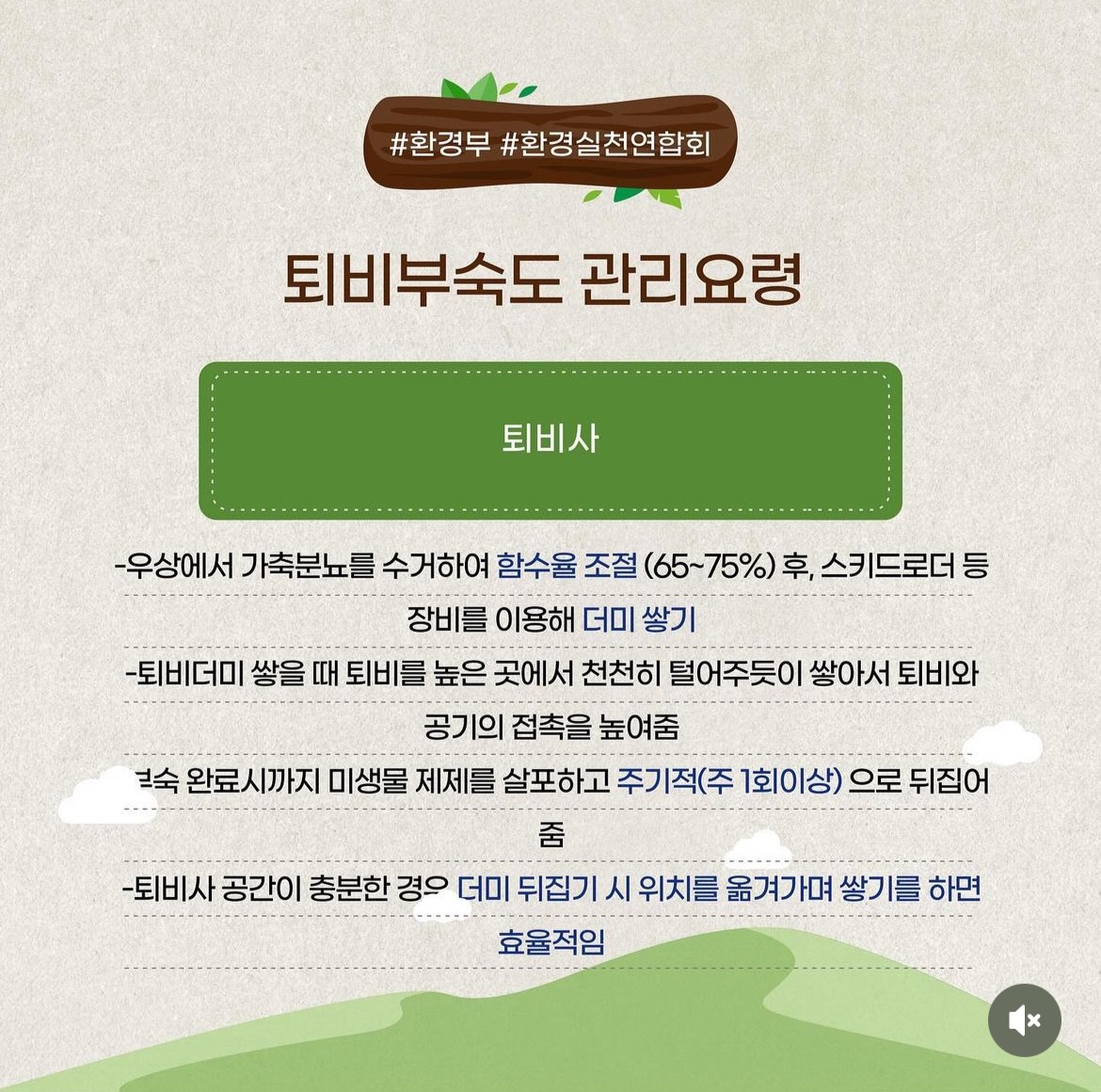The height and width of the screenshot is (1092, 1101).
Task: Unmute the video sound
Action: tap(1024, 1020)
